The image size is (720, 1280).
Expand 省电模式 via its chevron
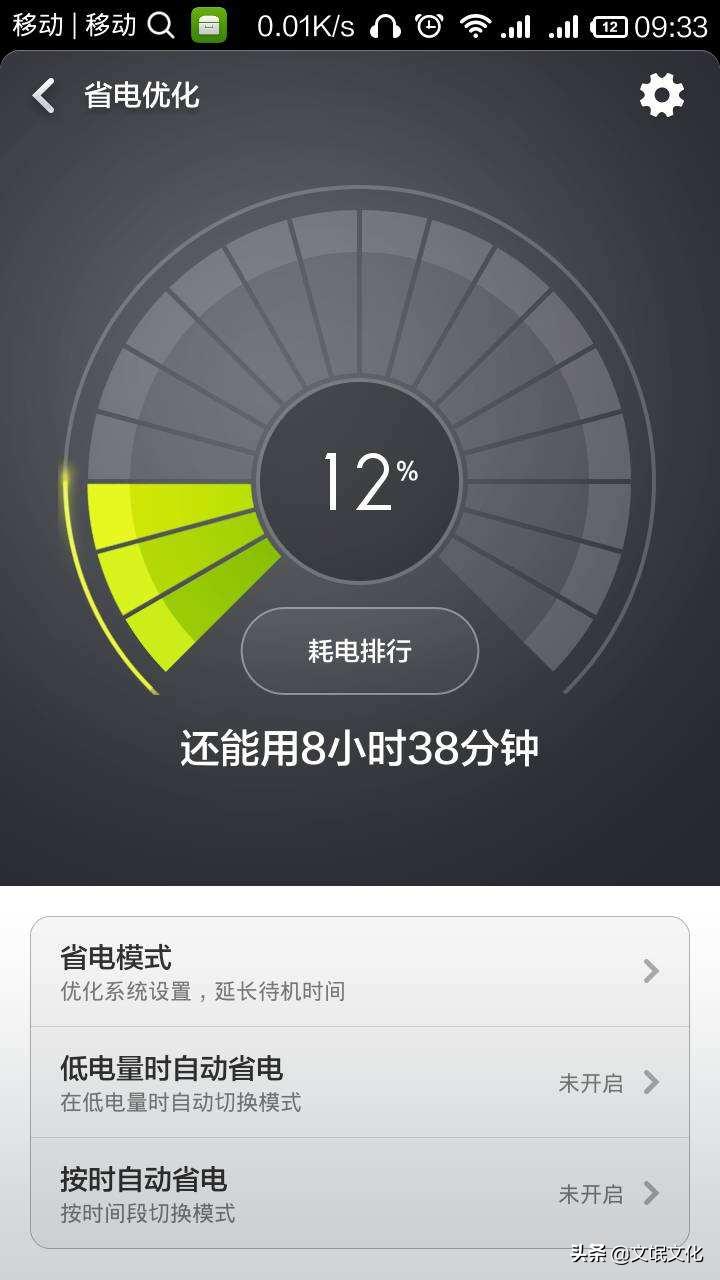coord(651,972)
